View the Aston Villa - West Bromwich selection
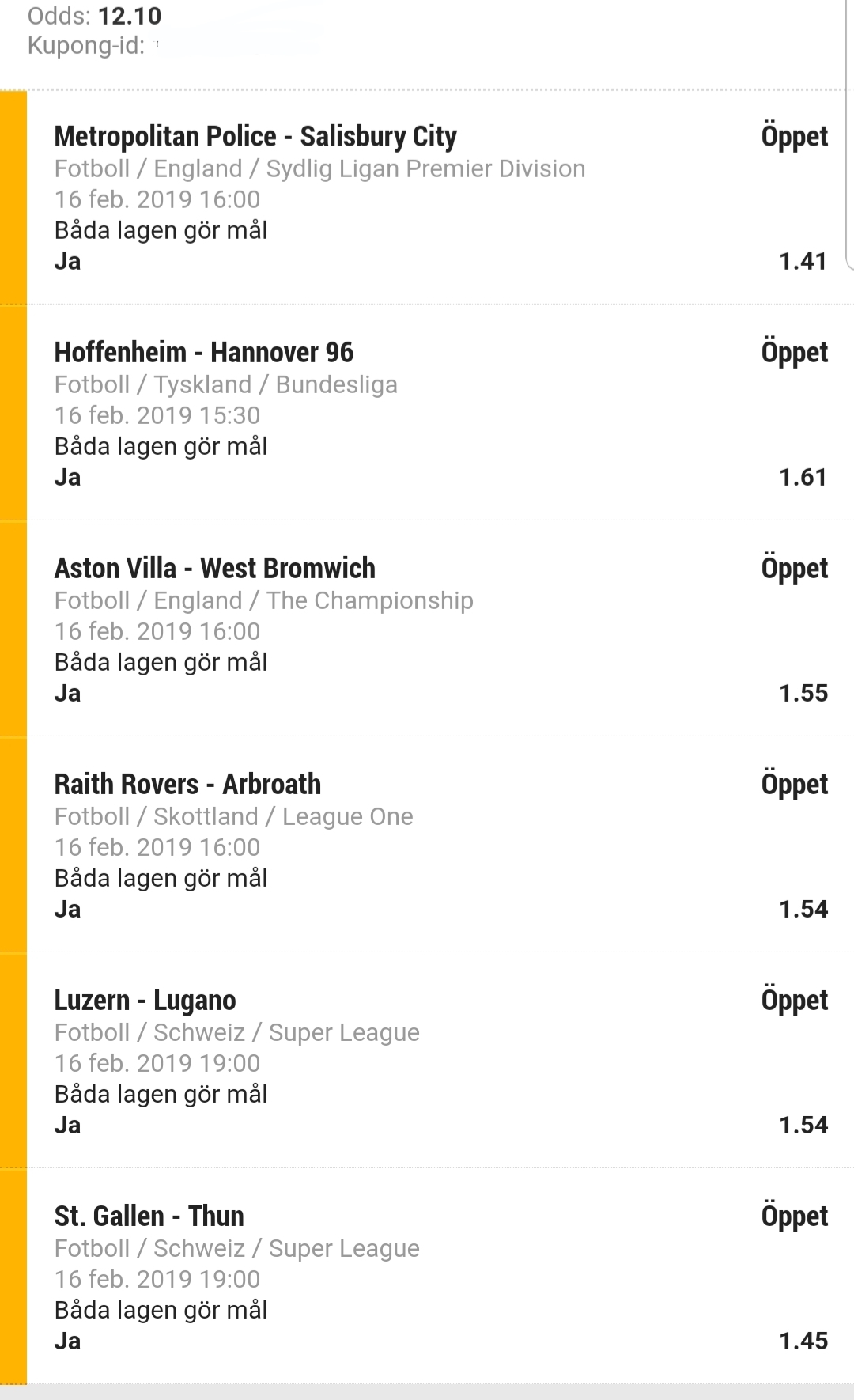This screenshot has height=1400, width=854. point(427,629)
